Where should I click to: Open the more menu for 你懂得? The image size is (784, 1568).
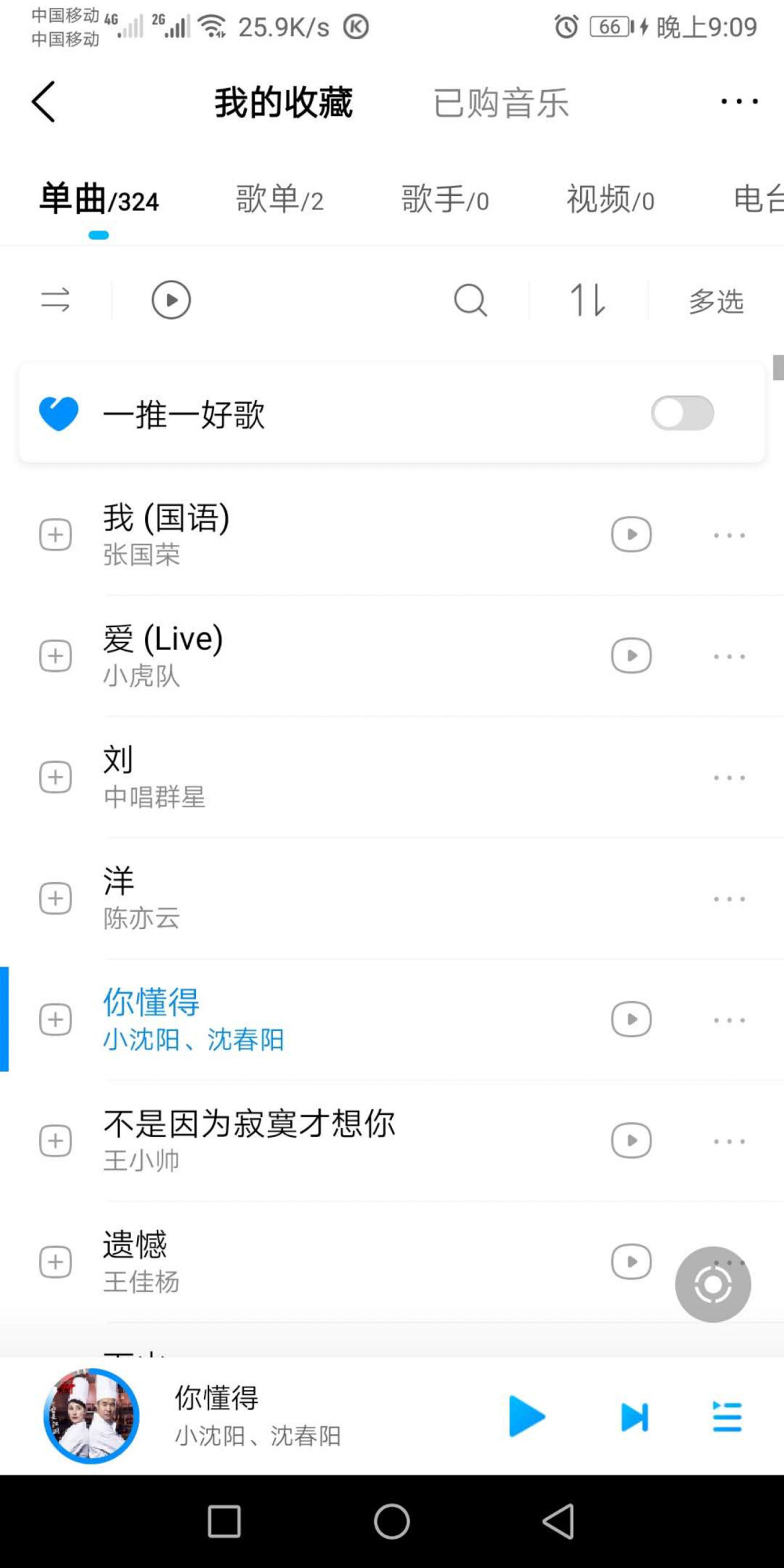tap(728, 1019)
